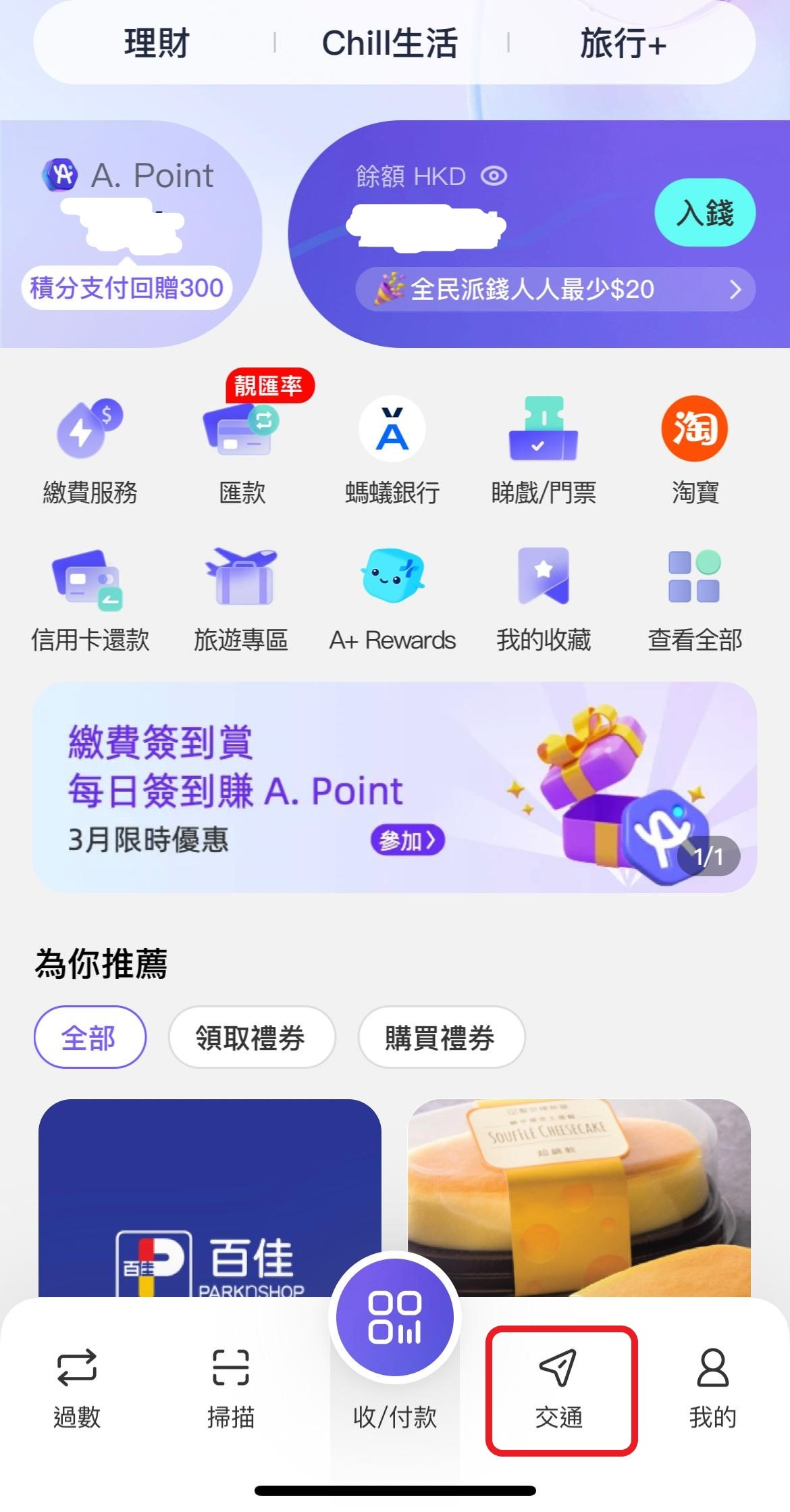Open the Chill生活 tab

coord(390,43)
